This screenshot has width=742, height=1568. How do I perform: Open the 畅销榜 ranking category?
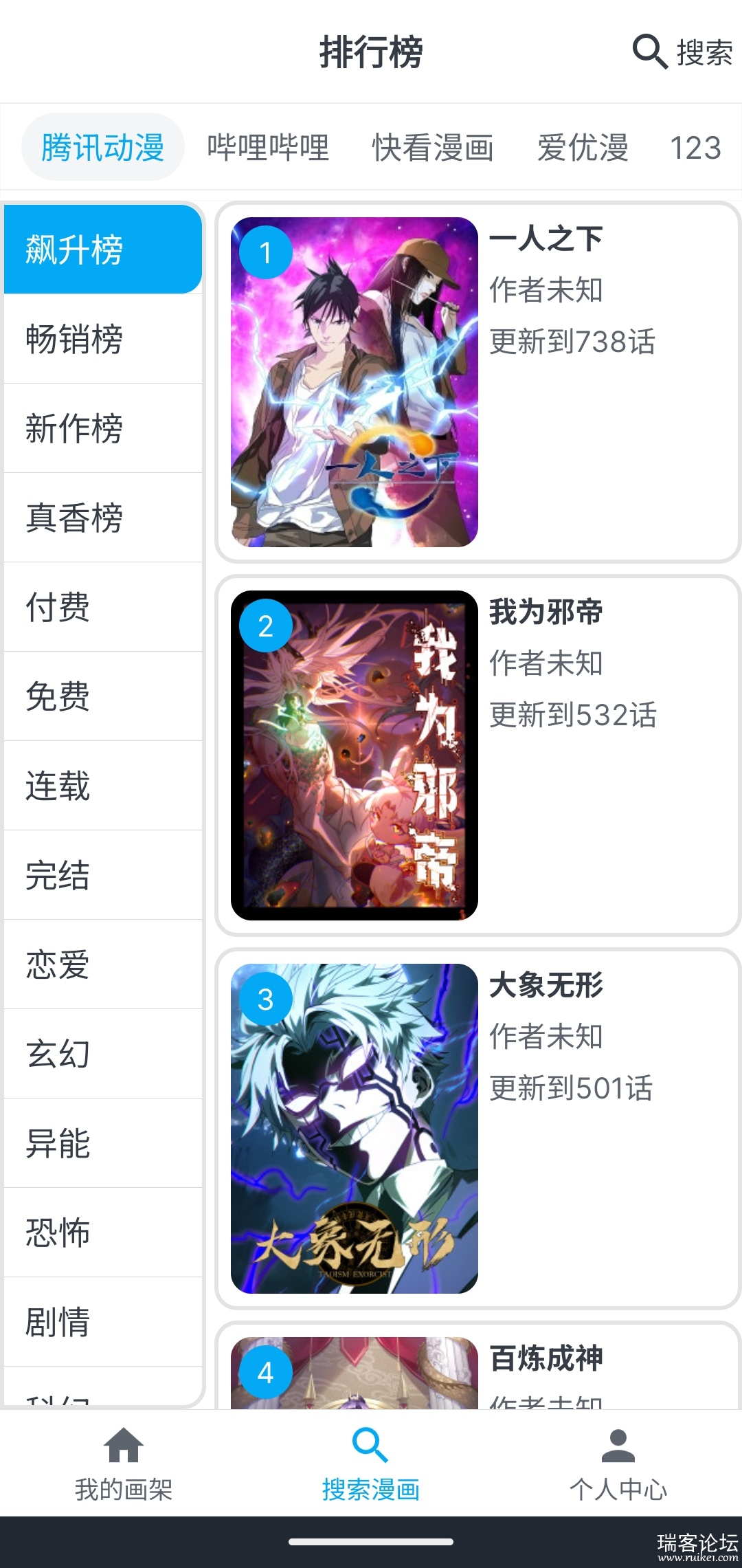103,339
